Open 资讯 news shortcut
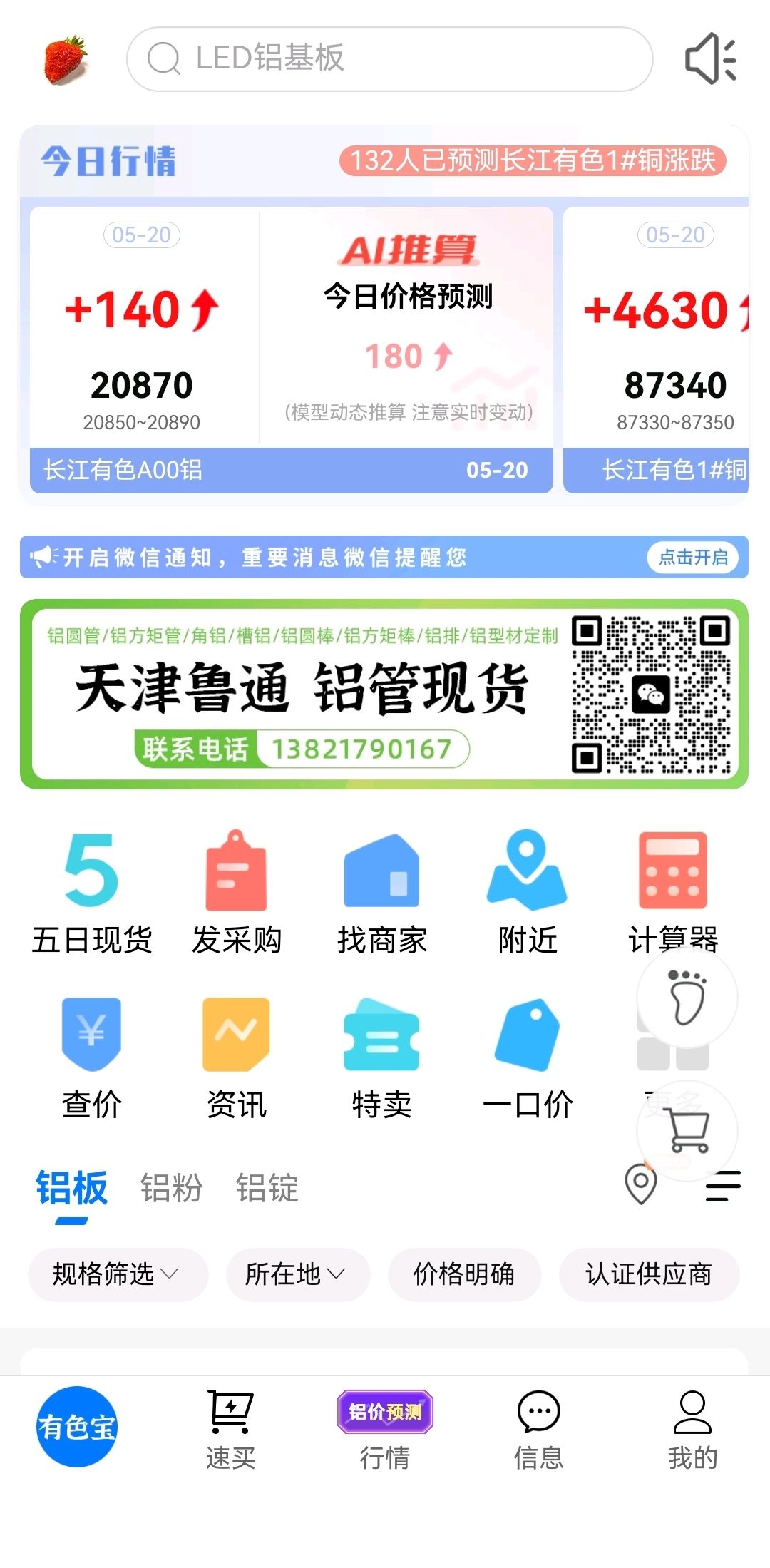This screenshot has height=1568, width=770. [x=237, y=1058]
